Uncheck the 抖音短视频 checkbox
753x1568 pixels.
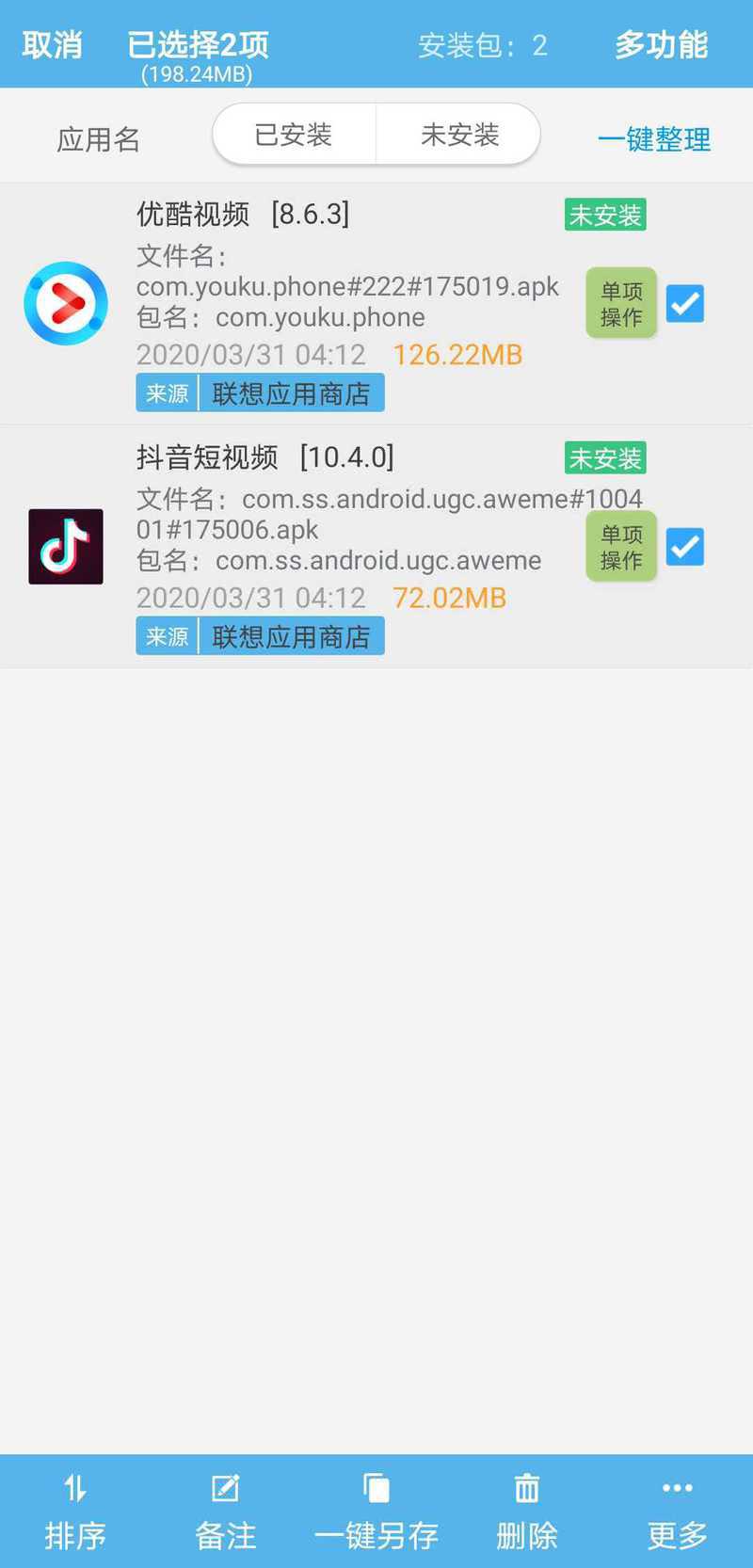click(x=685, y=547)
